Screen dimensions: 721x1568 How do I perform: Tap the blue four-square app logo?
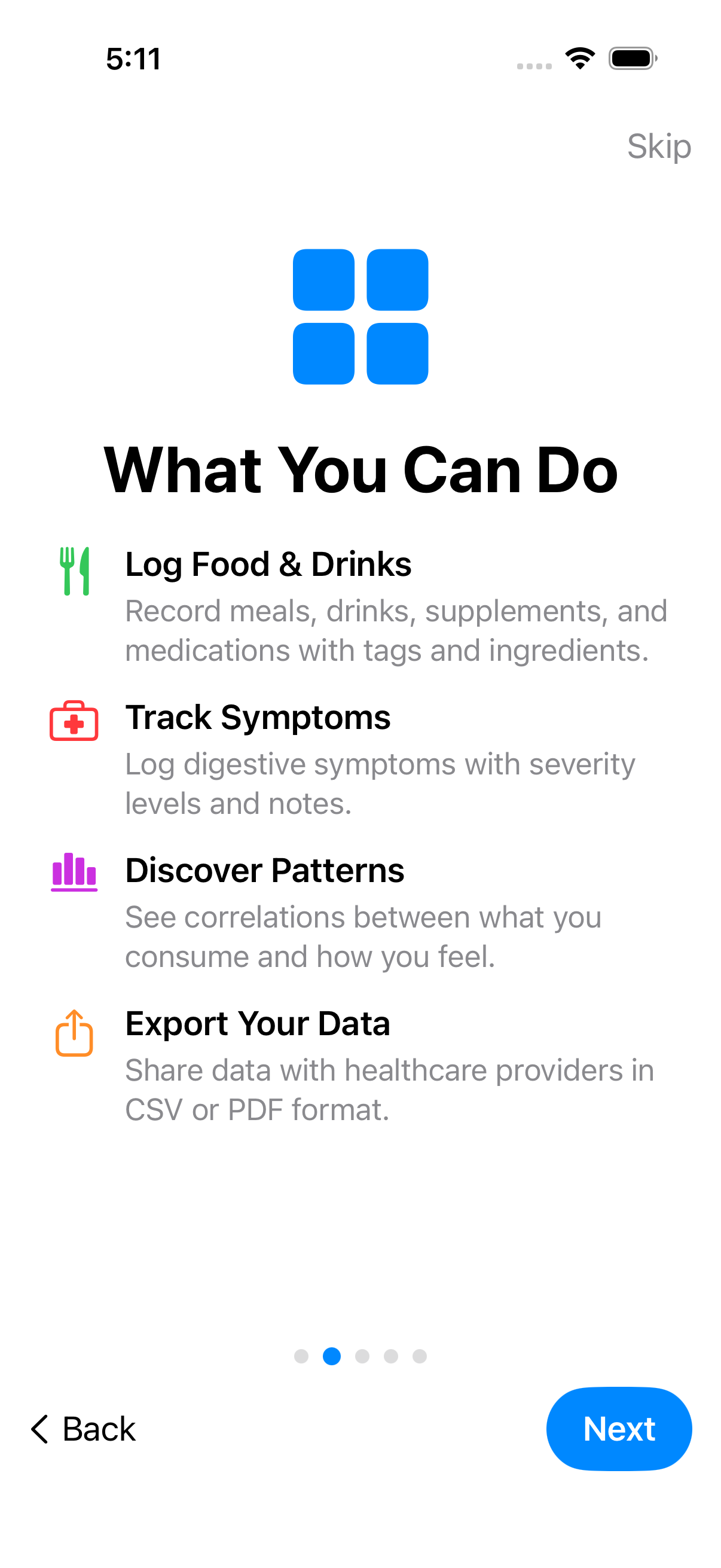coord(360,316)
